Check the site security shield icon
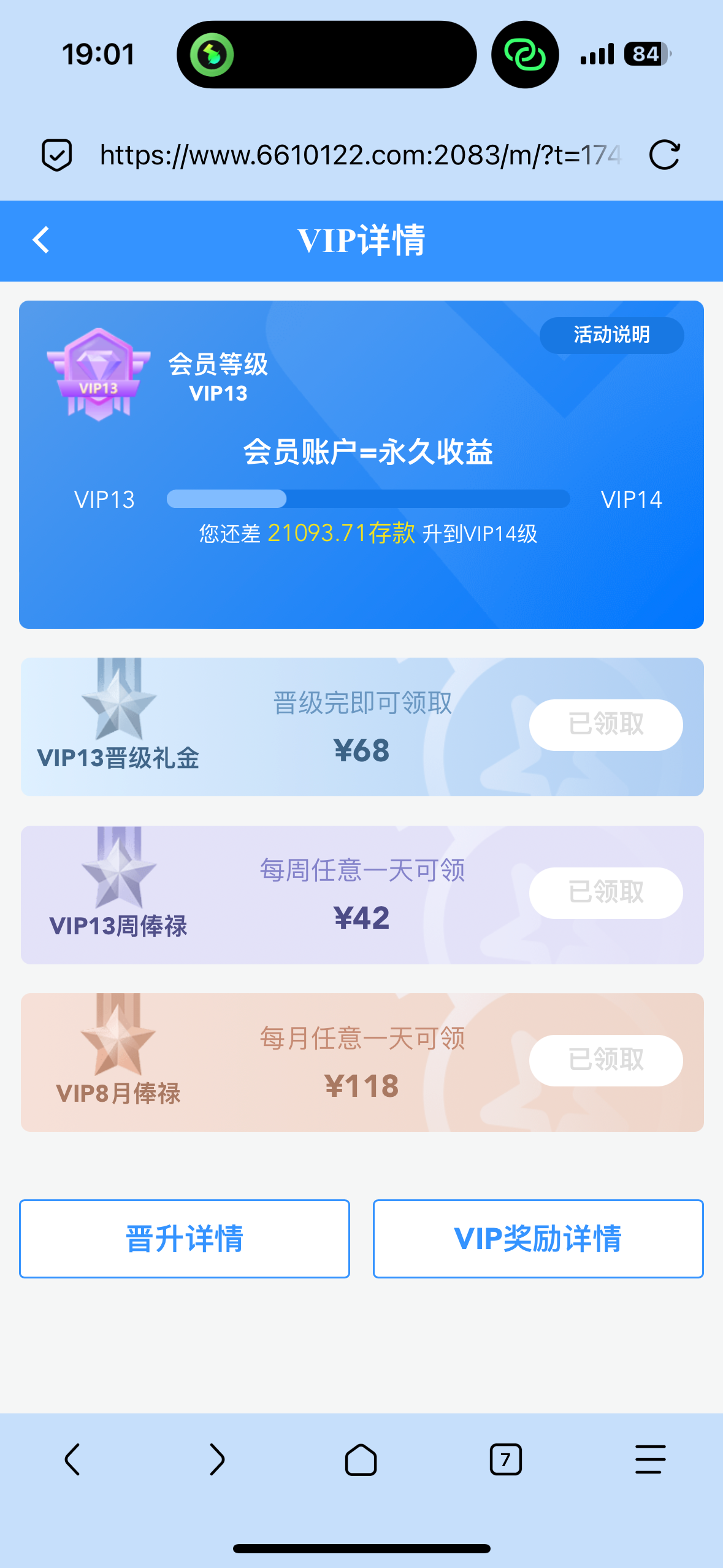Screen dimensions: 723x1568 point(57,155)
